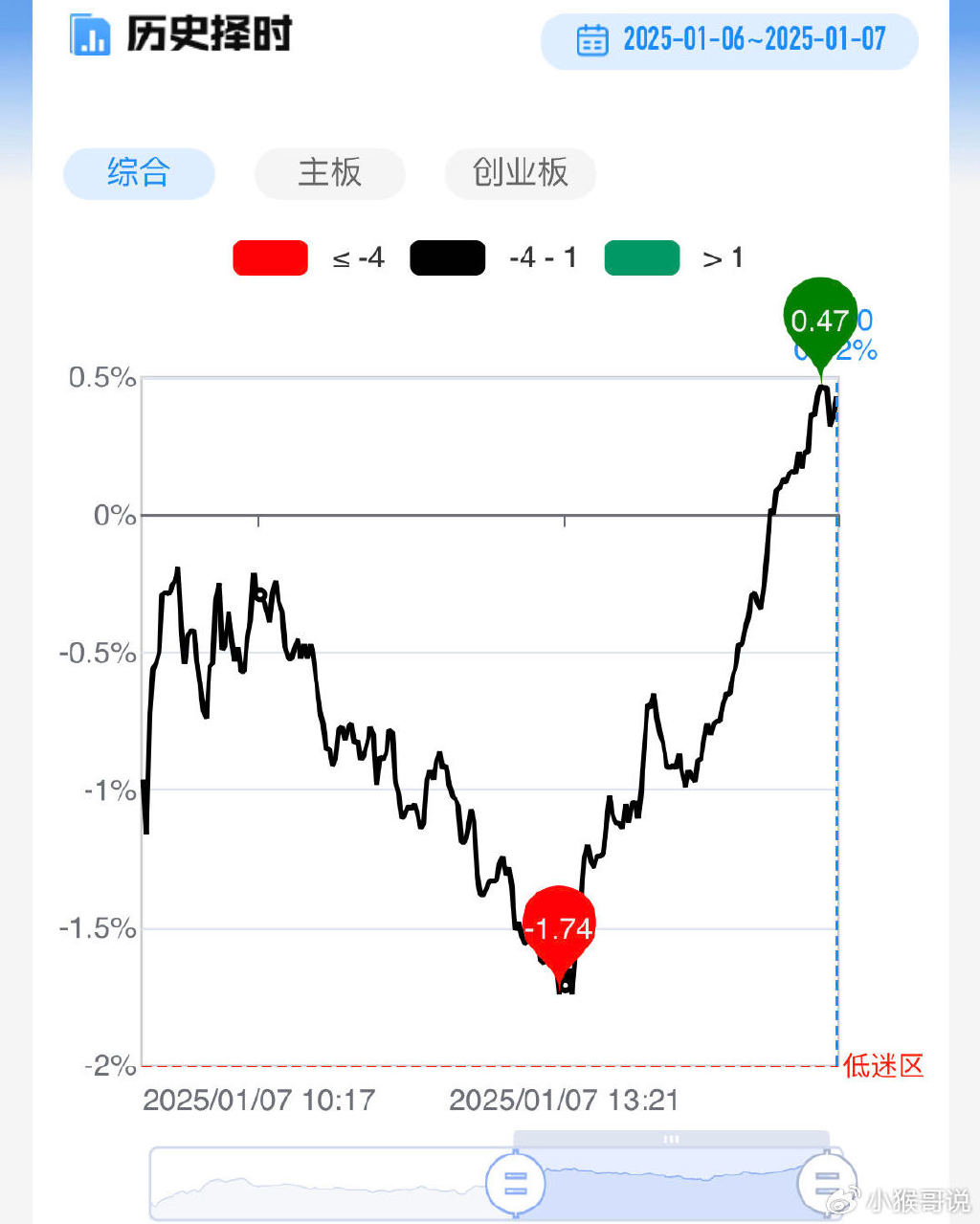980x1224 pixels.
Task: Toggle the black series visibility in the legend
Action: pos(446,256)
